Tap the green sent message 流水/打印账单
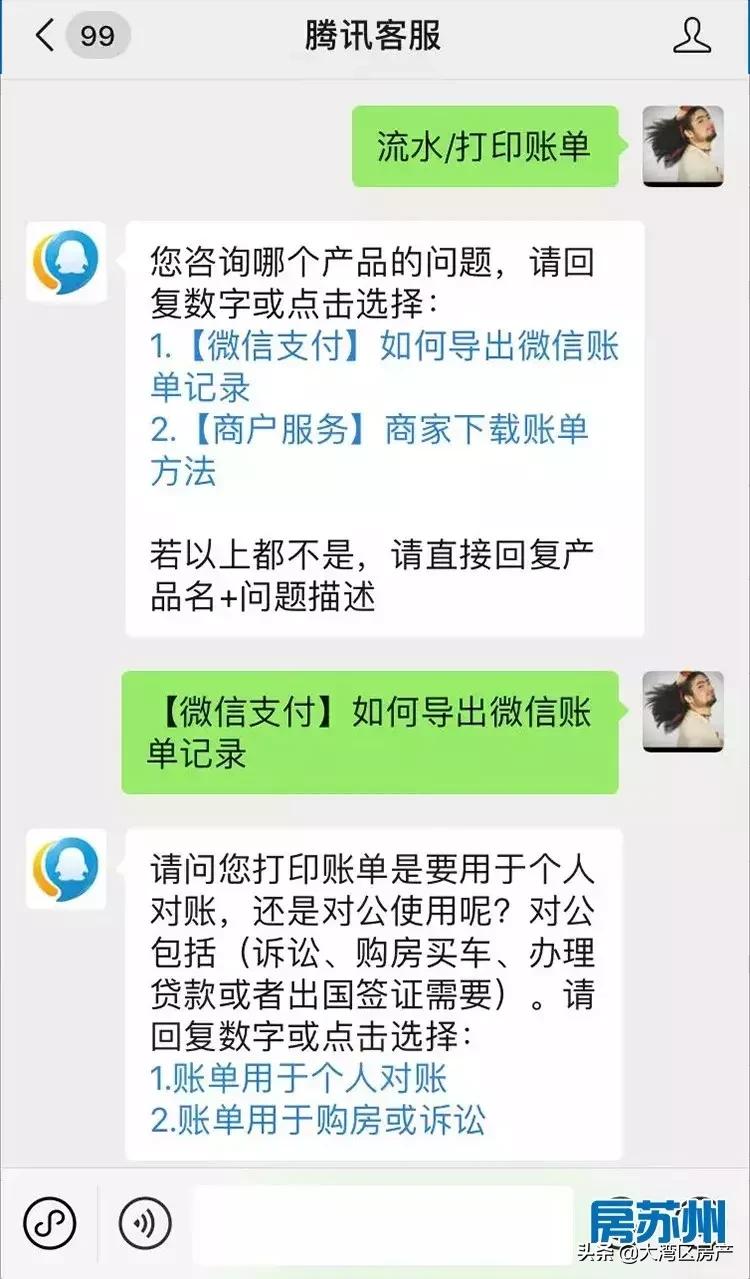The width and height of the screenshot is (750, 1279). pyautogui.click(x=485, y=144)
